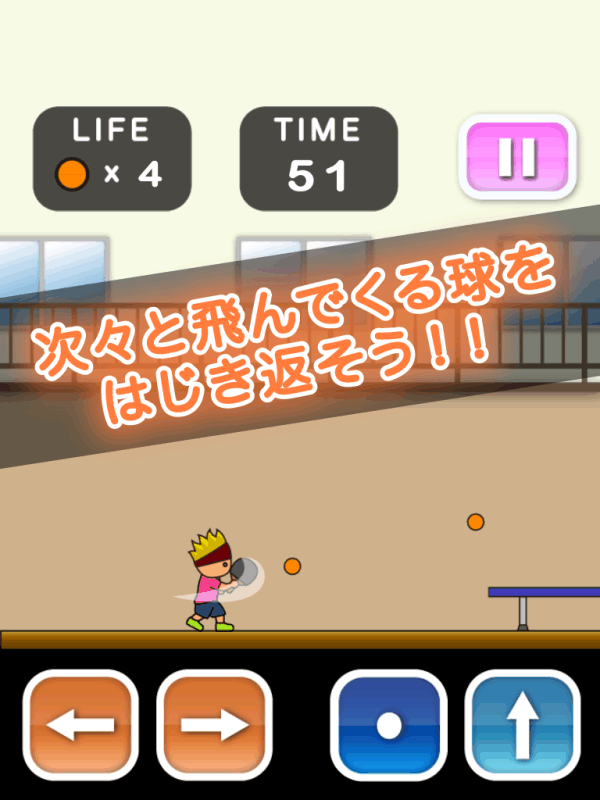Hit the ball with the white dot button
The height and width of the screenshot is (800, 600).
click(x=389, y=724)
